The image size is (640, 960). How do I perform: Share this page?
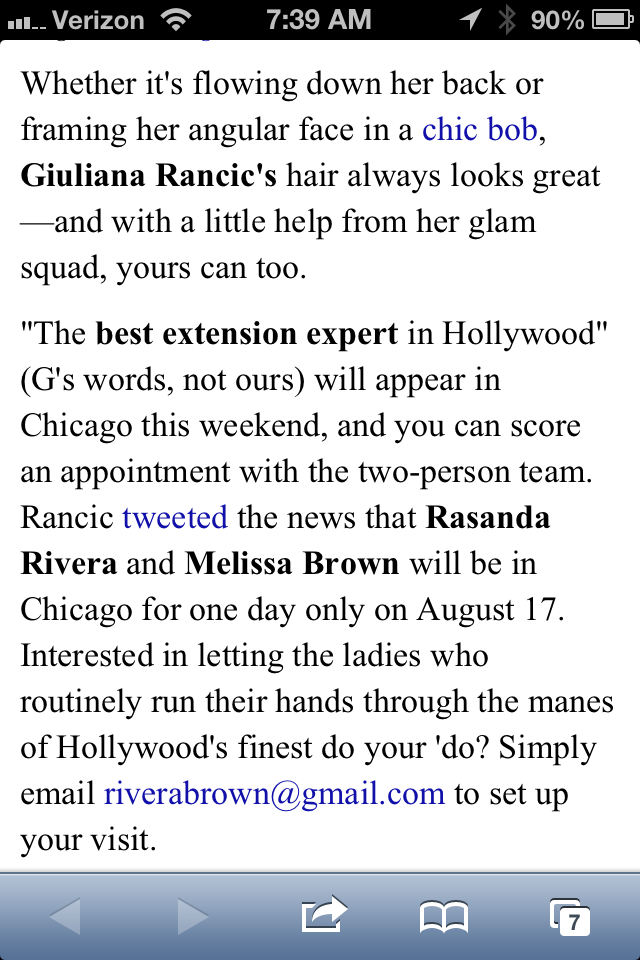(321, 913)
